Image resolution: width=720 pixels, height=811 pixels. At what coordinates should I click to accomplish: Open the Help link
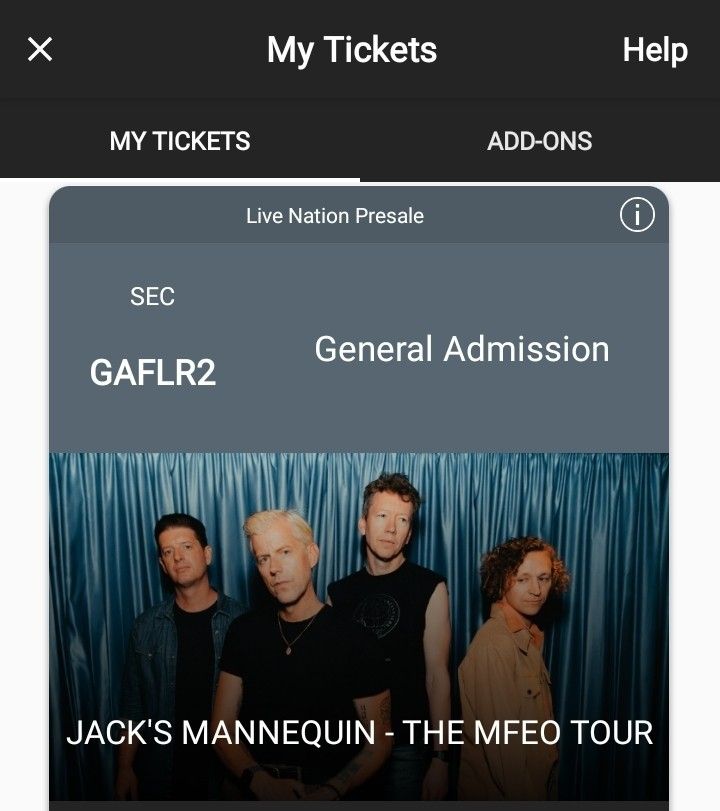654,50
